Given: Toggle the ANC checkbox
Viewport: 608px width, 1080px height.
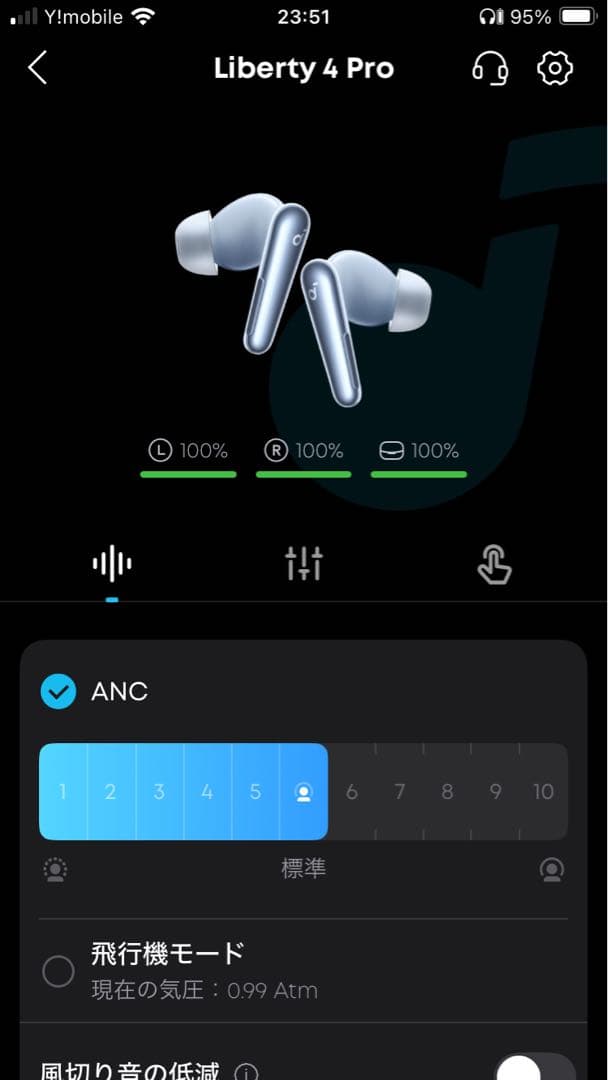Looking at the screenshot, I should [x=58, y=691].
